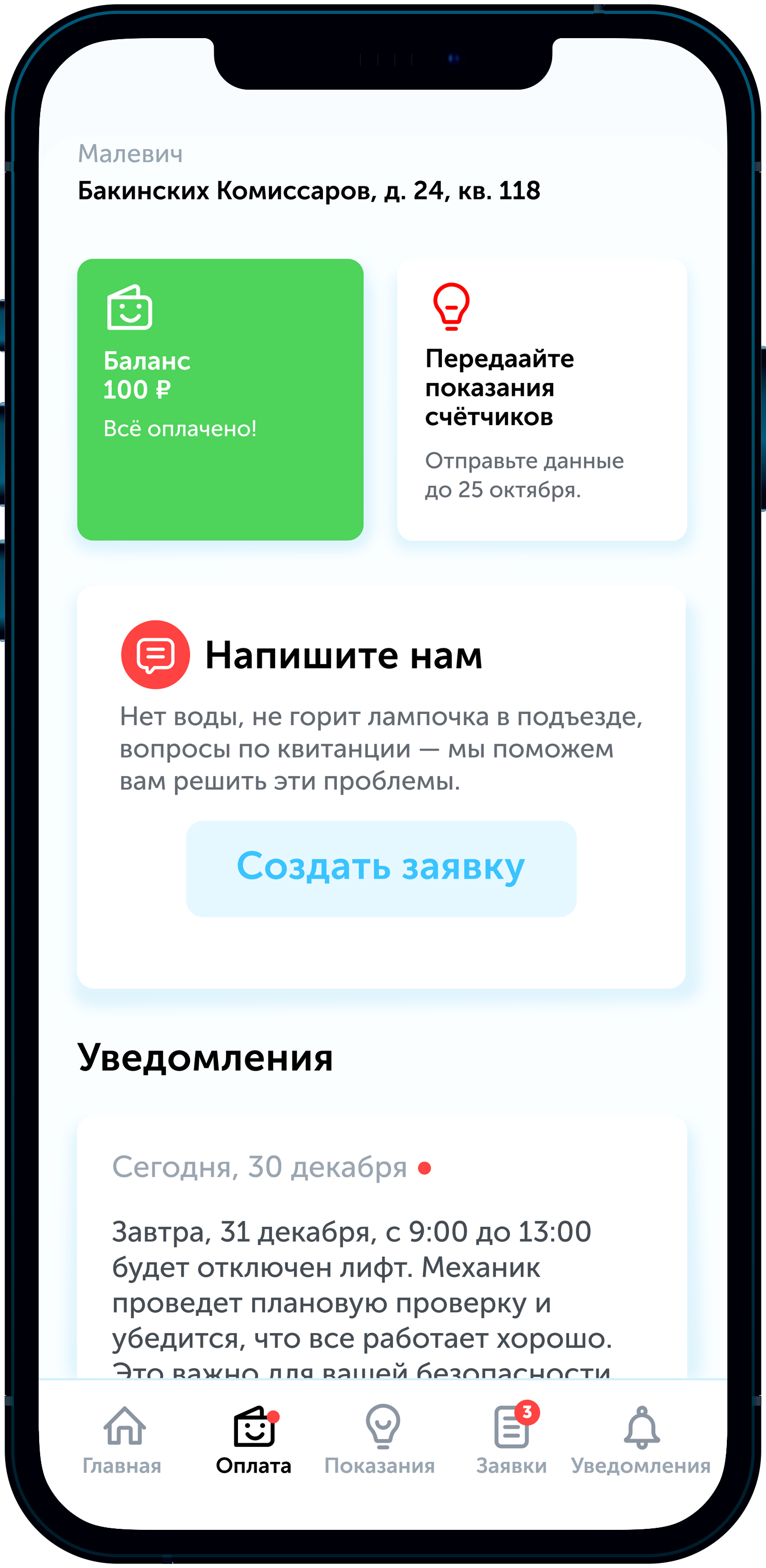Tap the Создать заявку button

381,868
